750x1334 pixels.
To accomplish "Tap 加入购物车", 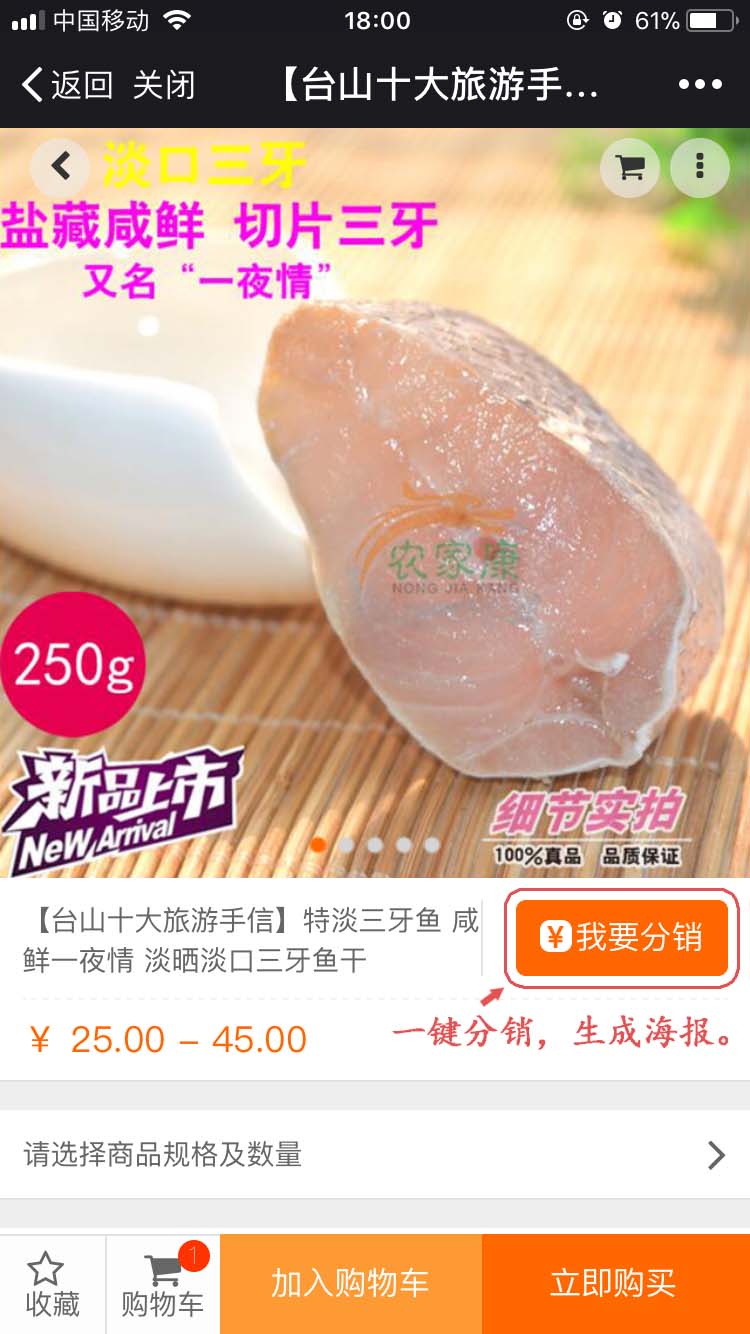I will click(x=350, y=1284).
